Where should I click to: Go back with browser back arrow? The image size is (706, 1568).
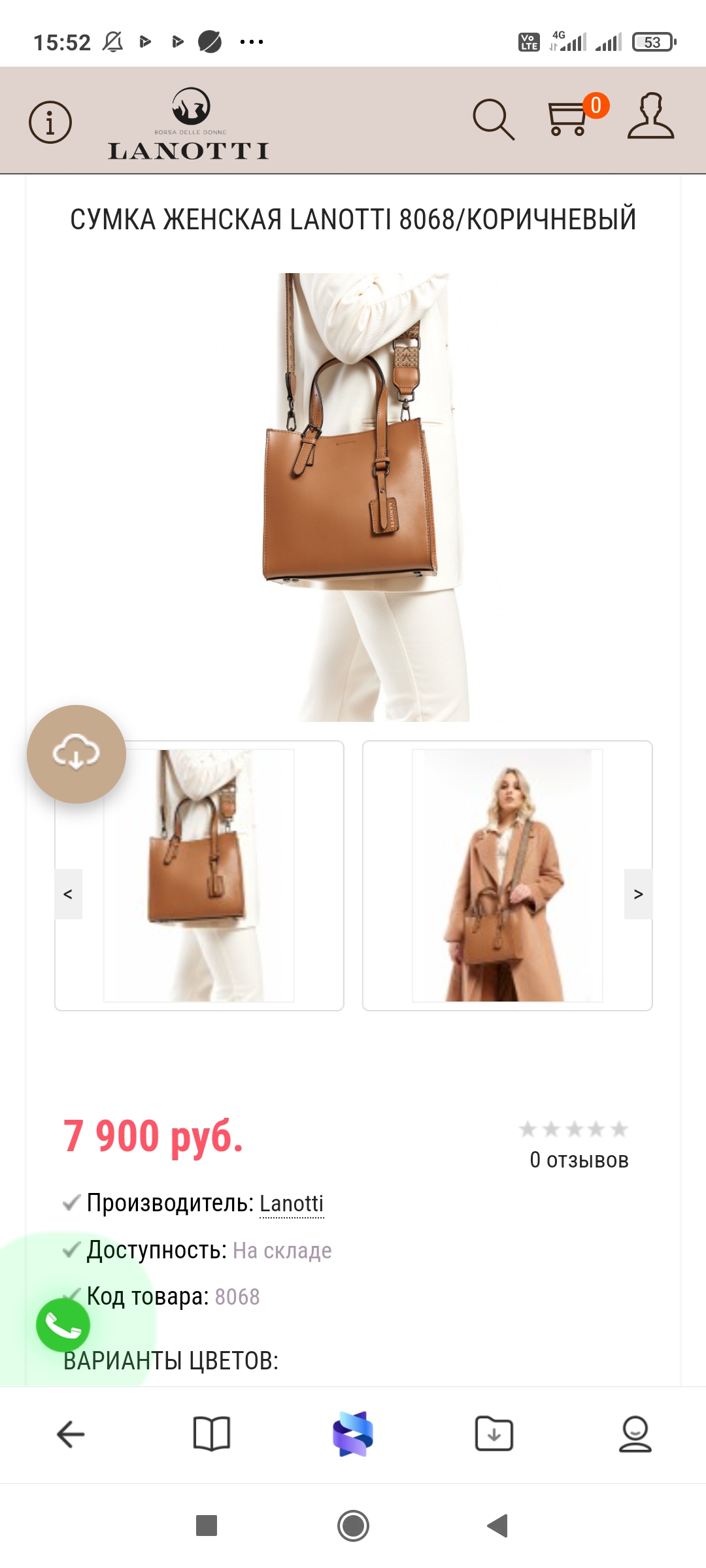pos(71,1434)
